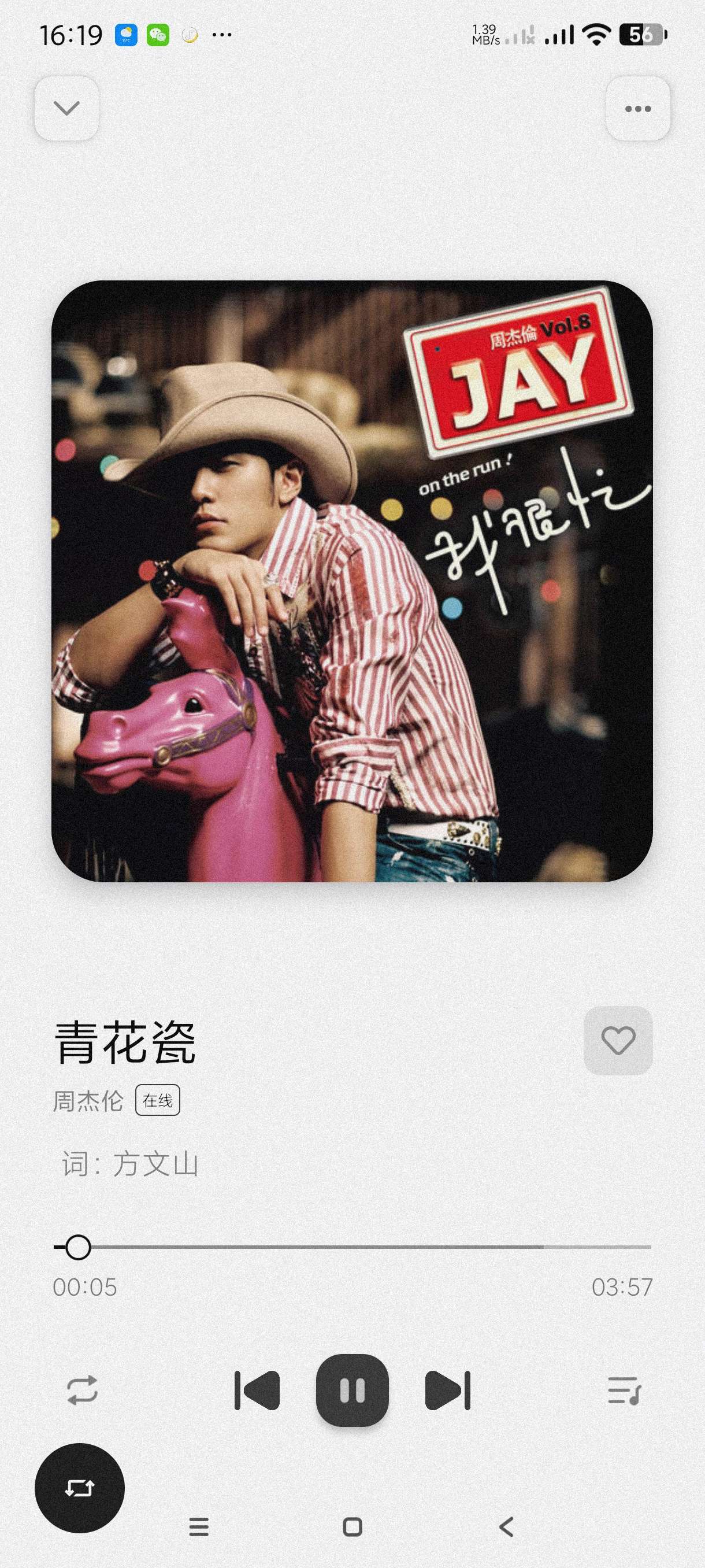Open the 我很忙 album cover
Image resolution: width=705 pixels, height=1568 pixels.
(352, 581)
